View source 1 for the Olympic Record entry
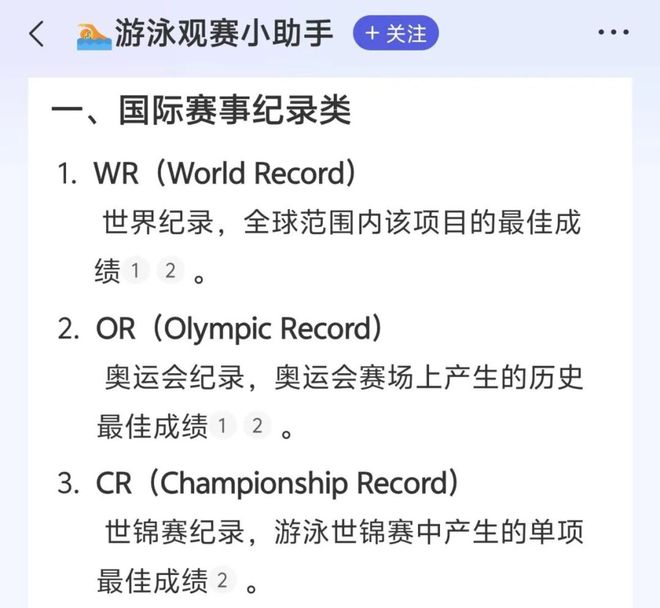Viewport: 660px width, 608px height. (x=222, y=426)
